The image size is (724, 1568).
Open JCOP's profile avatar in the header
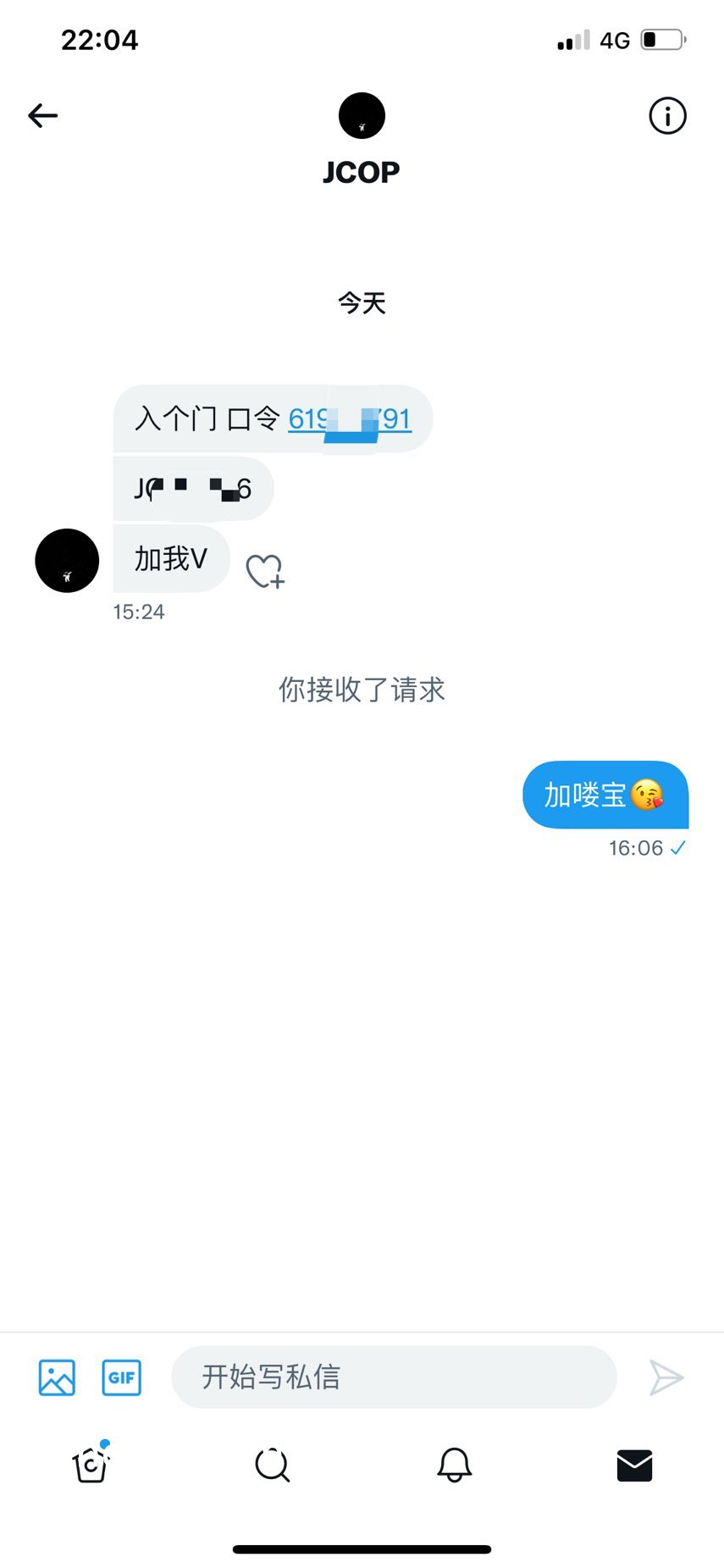362,115
